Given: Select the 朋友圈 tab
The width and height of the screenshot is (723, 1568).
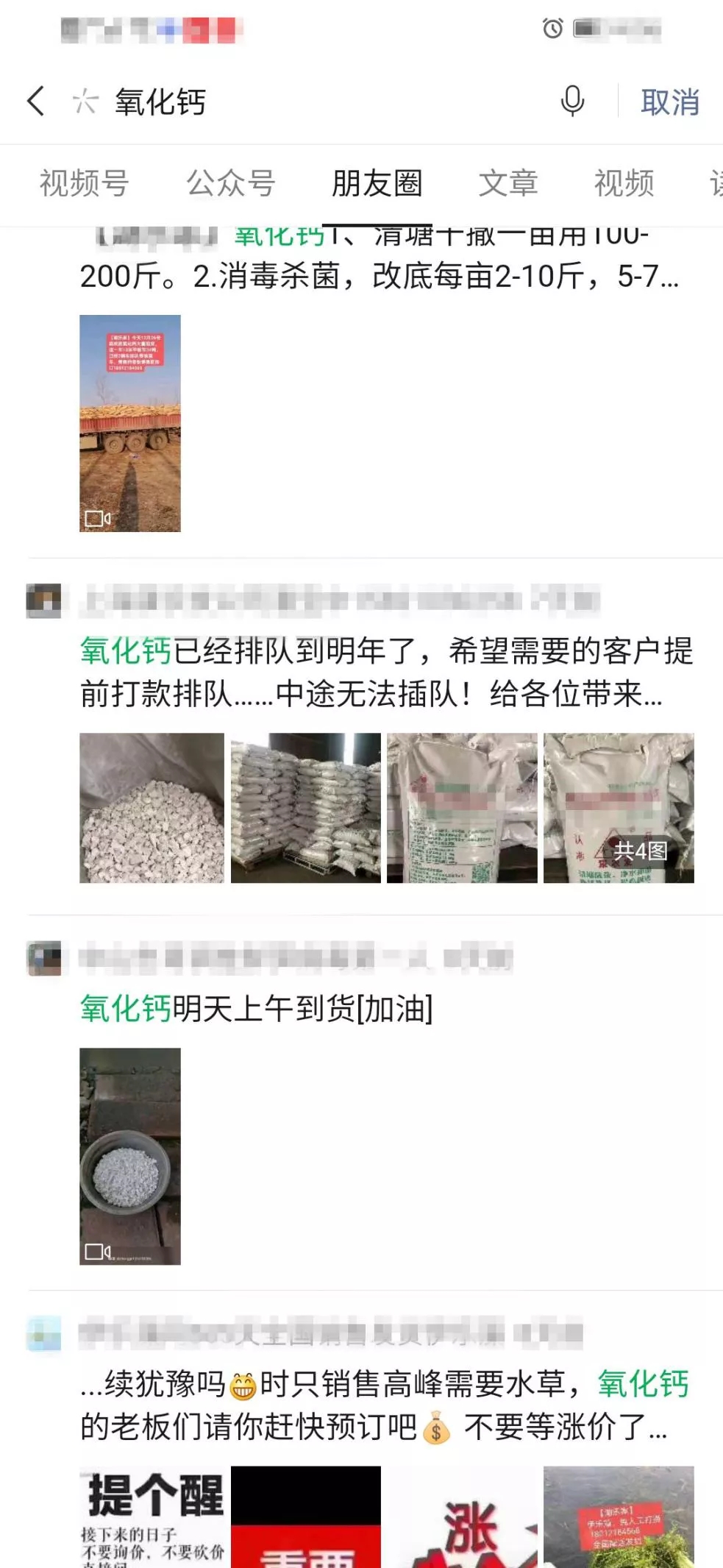Looking at the screenshot, I should pyautogui.click(x=377, y=183).
